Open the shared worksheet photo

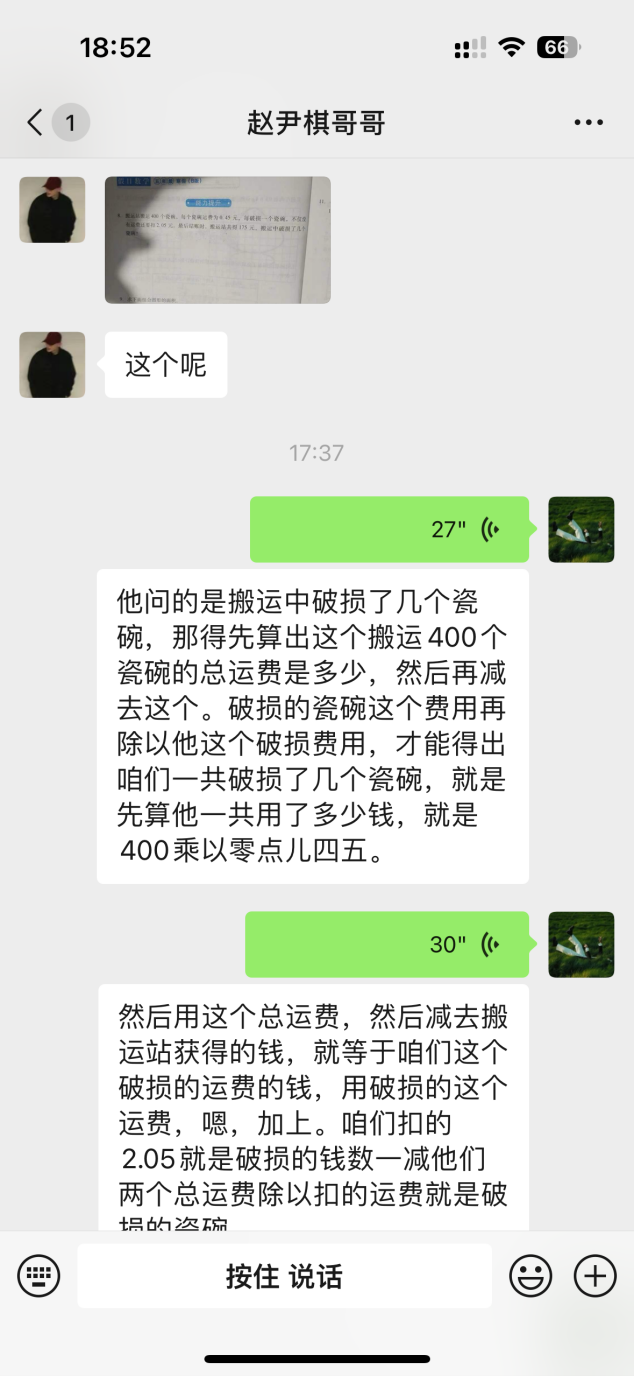(x=217, y=240)
